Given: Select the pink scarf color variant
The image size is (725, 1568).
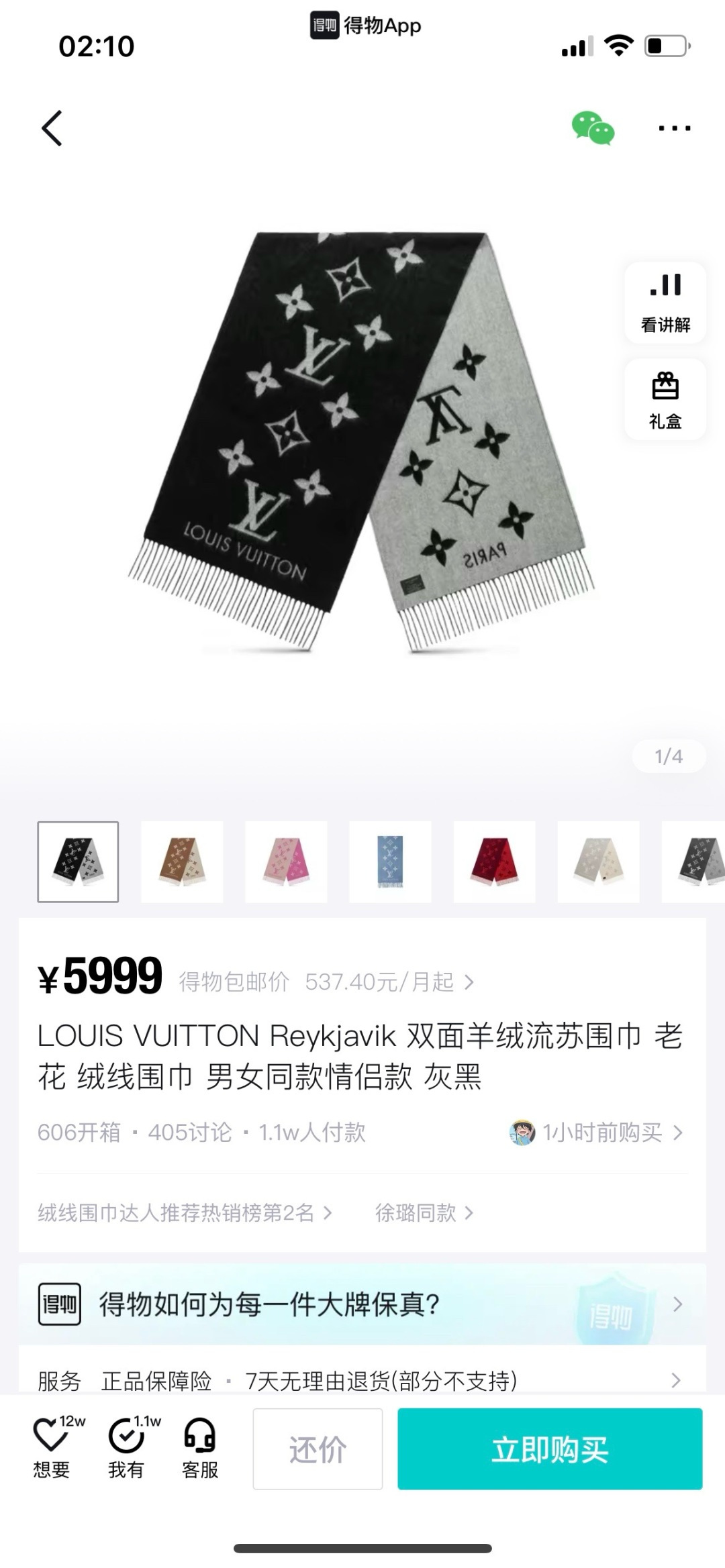Looking at the screenshot, I should (x=287, y=861).
